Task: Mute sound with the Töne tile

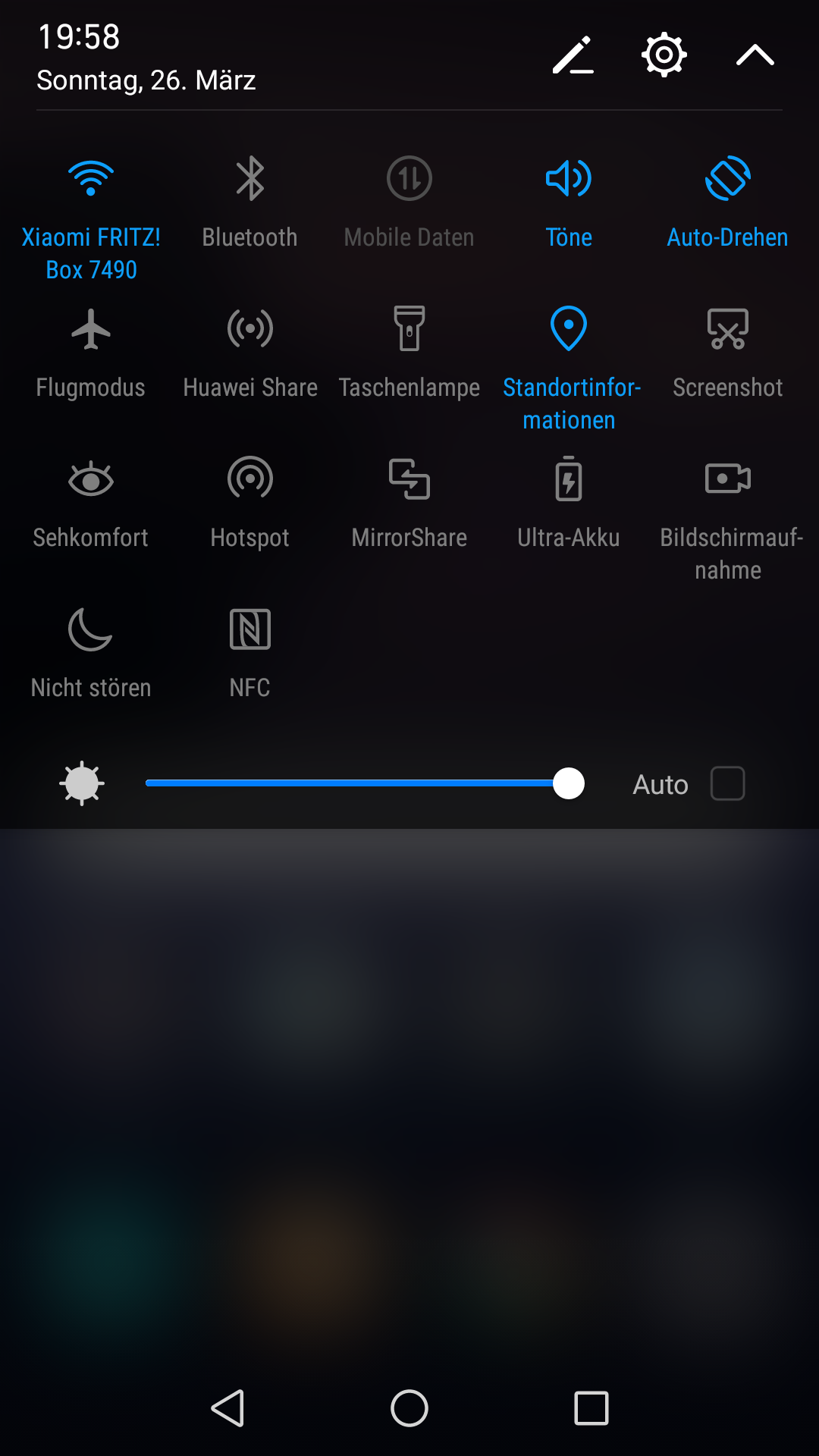Action: (569, 178)
